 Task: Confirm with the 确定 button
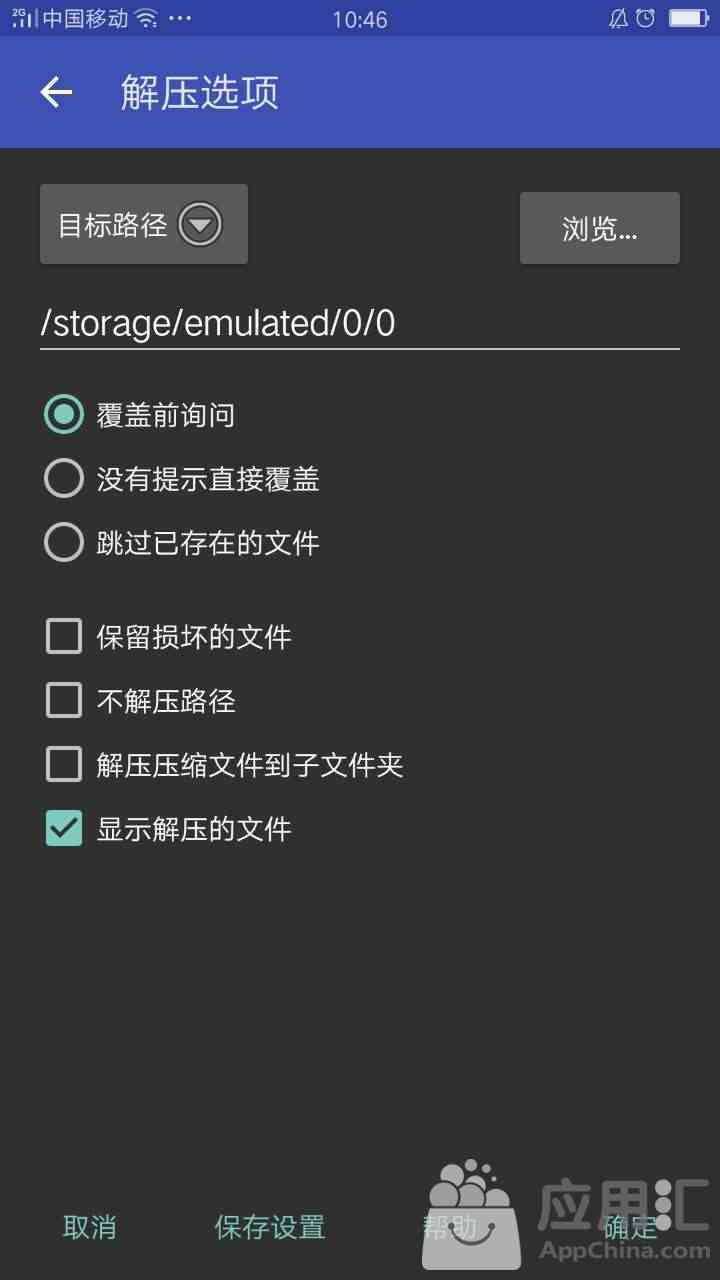pyautogui.click(x=630, y=1227)
